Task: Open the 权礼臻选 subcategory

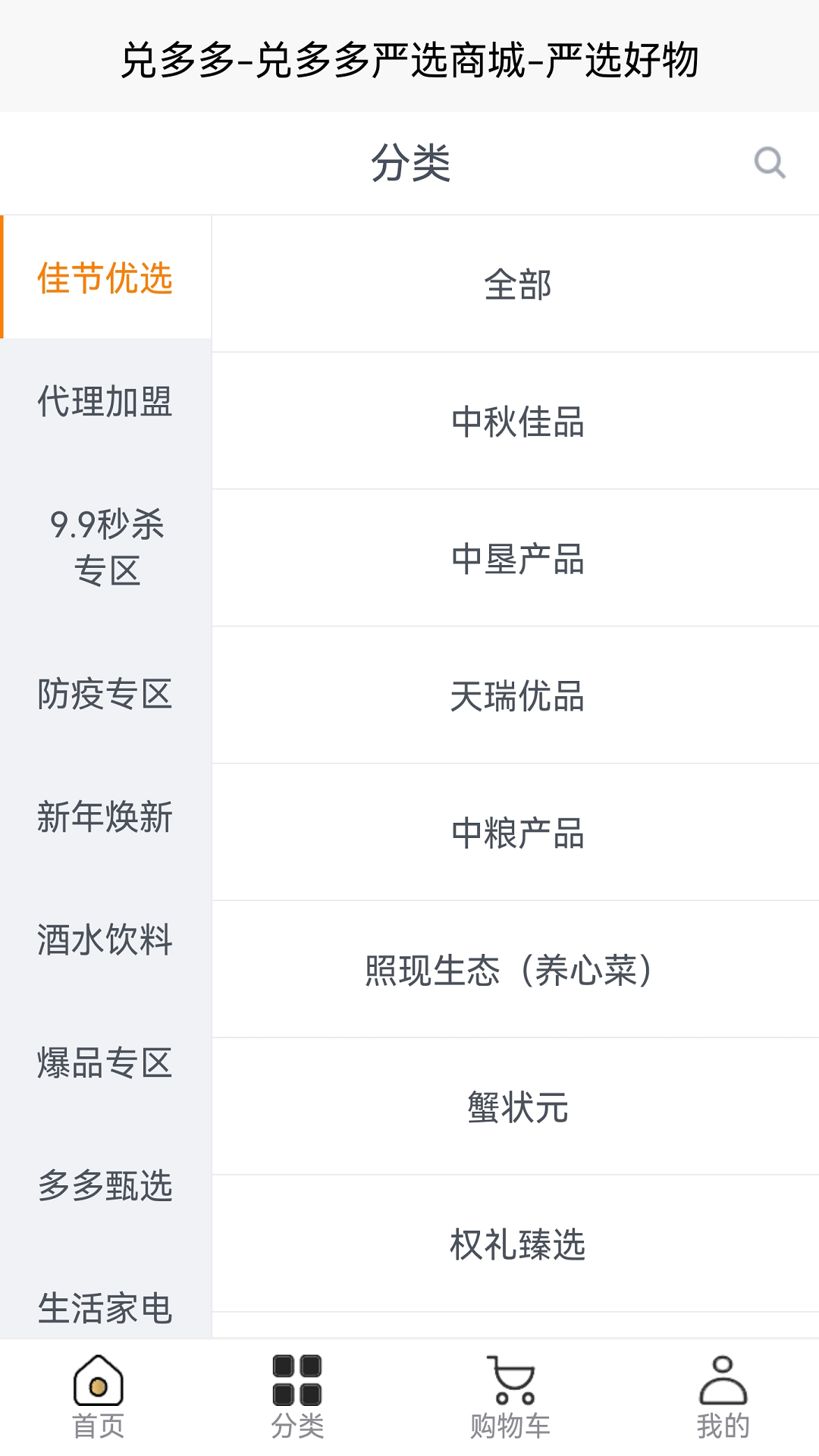Action: point(516,1244)
